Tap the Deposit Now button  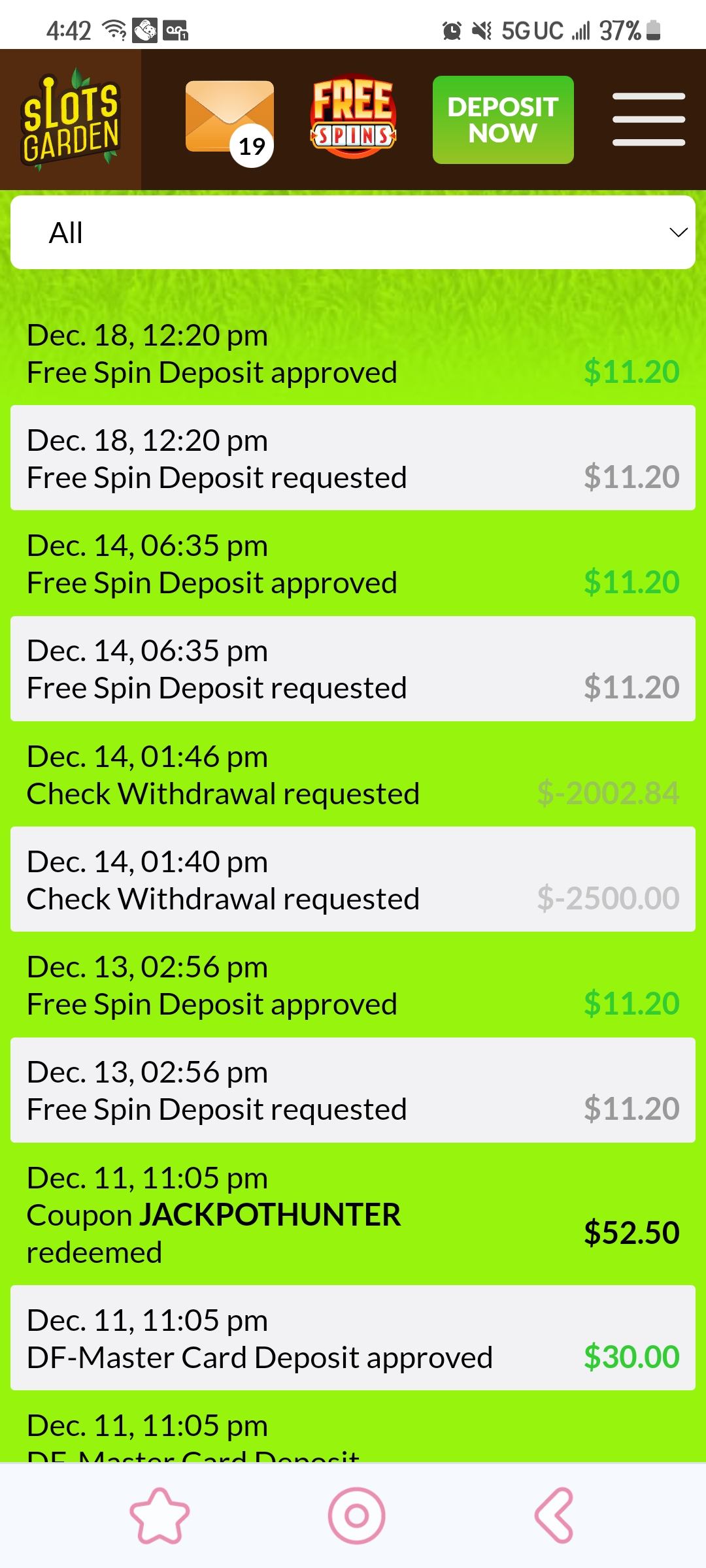click(x=503, y=120)
